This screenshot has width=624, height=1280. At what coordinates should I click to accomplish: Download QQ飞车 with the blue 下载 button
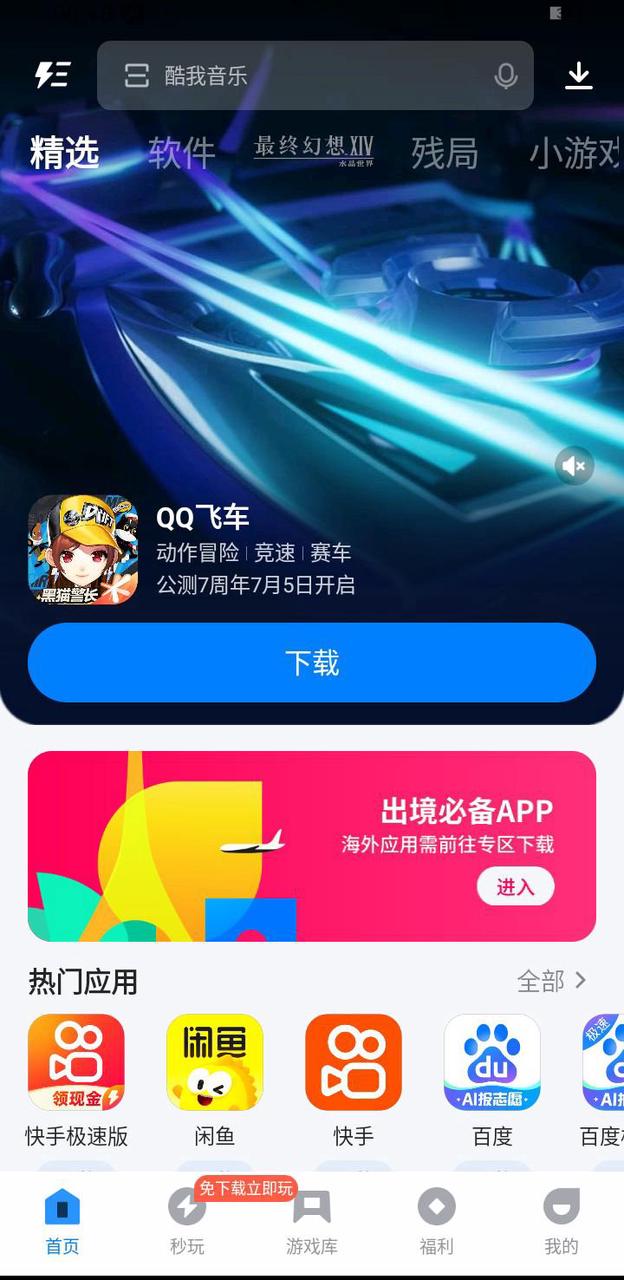point(312,662)
